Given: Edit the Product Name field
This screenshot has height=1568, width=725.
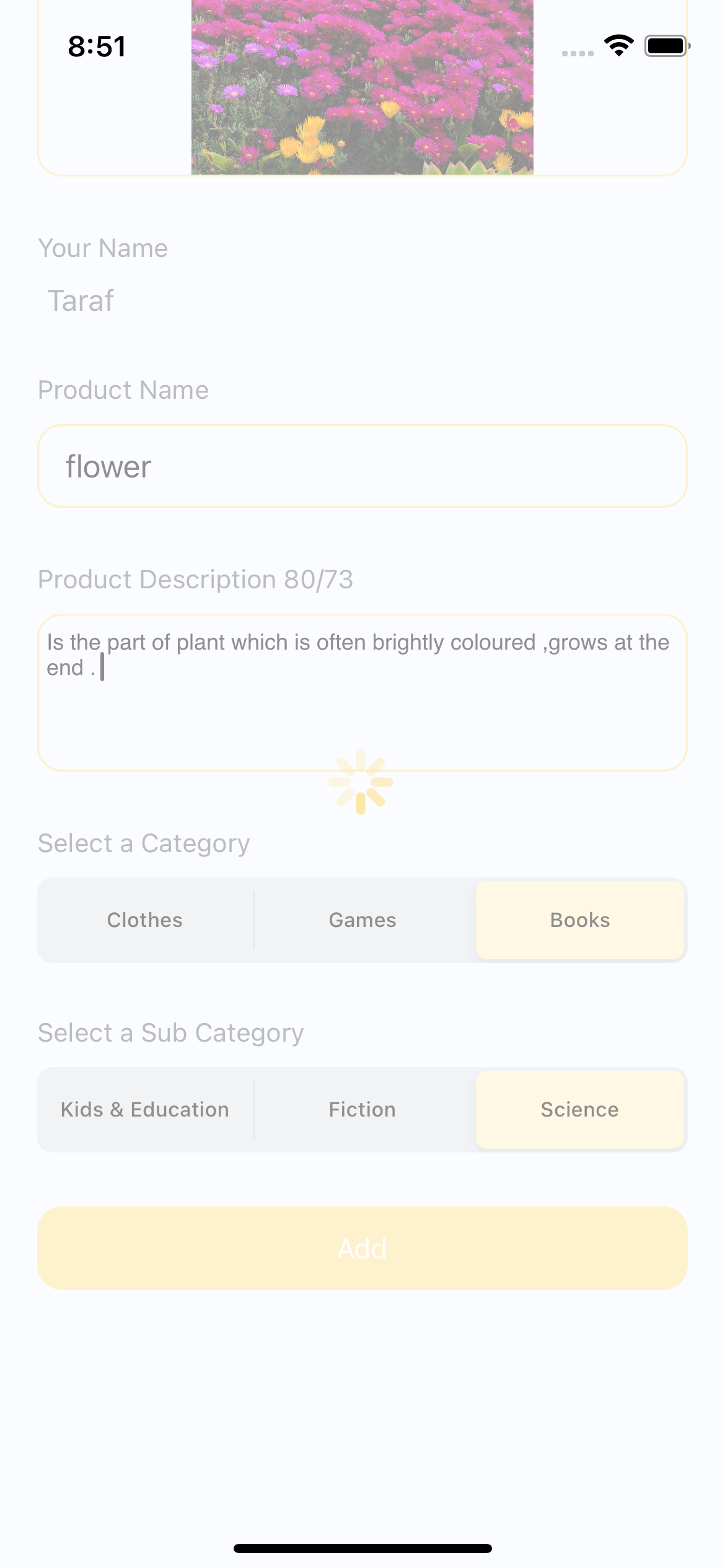Looking at the screenshot, I should pos(362,466).
